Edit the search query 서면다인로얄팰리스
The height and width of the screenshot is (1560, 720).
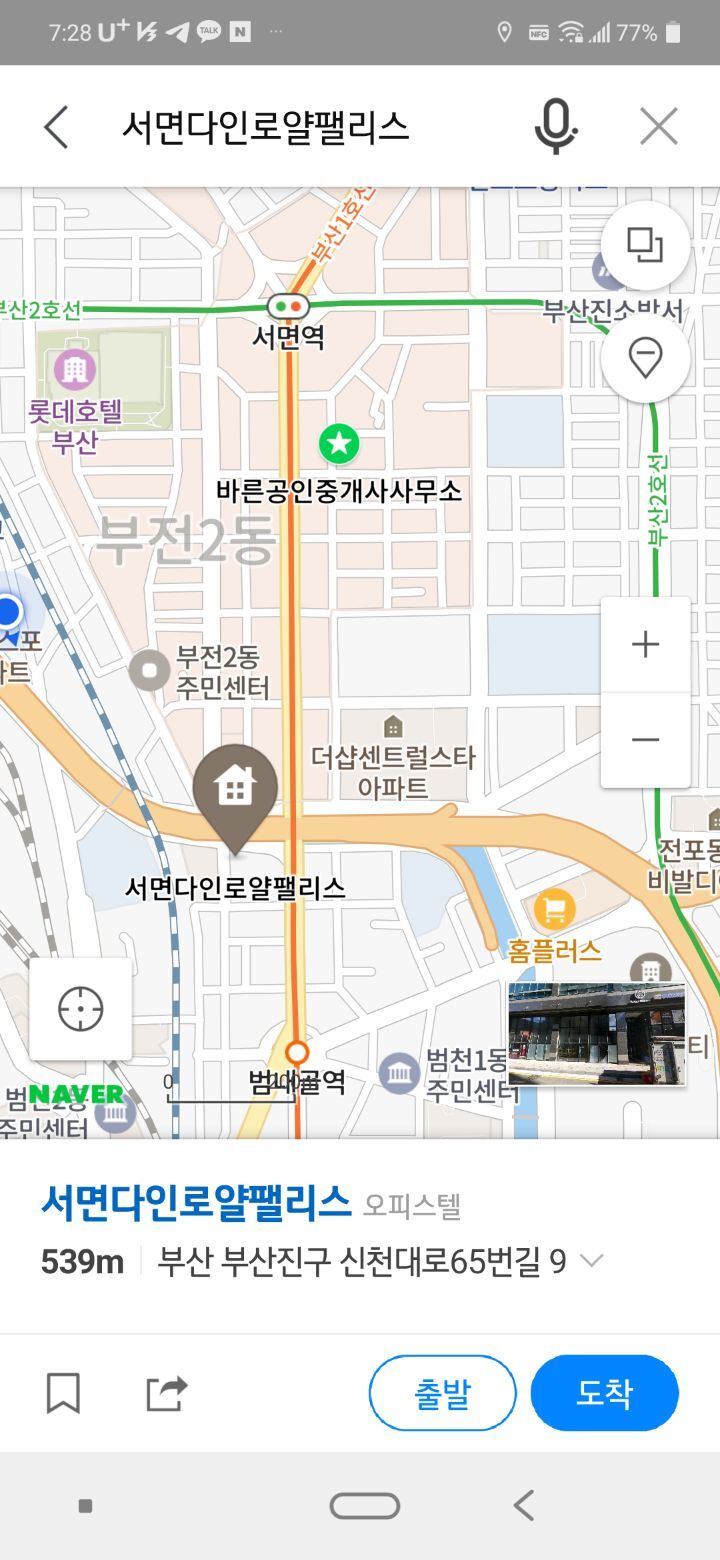click(266, 128)
